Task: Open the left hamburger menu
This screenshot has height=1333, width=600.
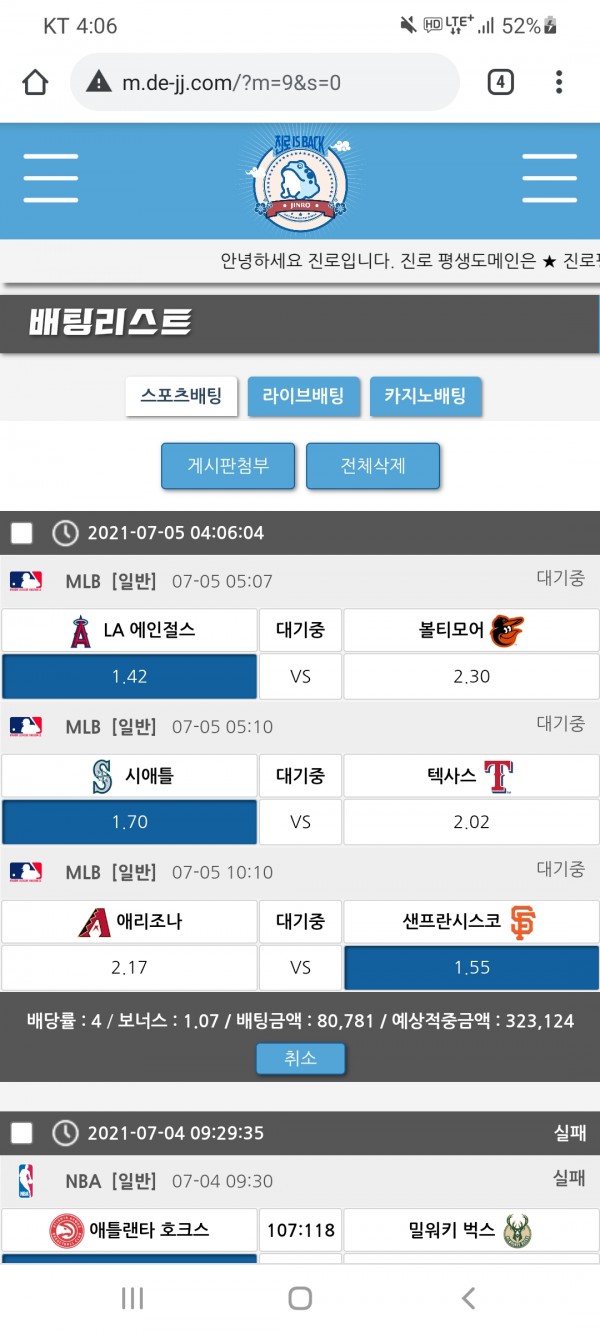Action: (50, 179)
